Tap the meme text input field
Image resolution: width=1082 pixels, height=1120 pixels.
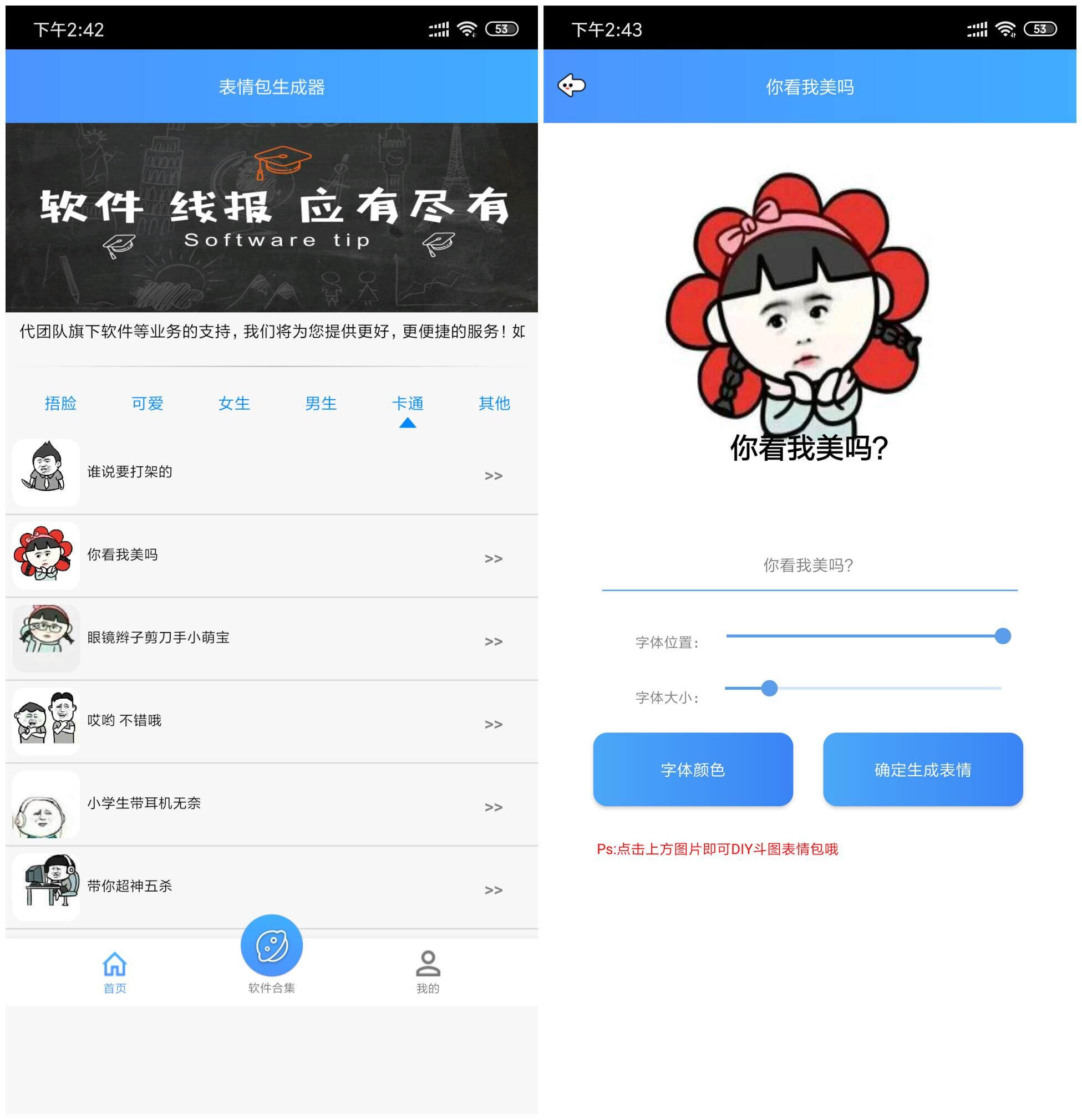(809, 566)
